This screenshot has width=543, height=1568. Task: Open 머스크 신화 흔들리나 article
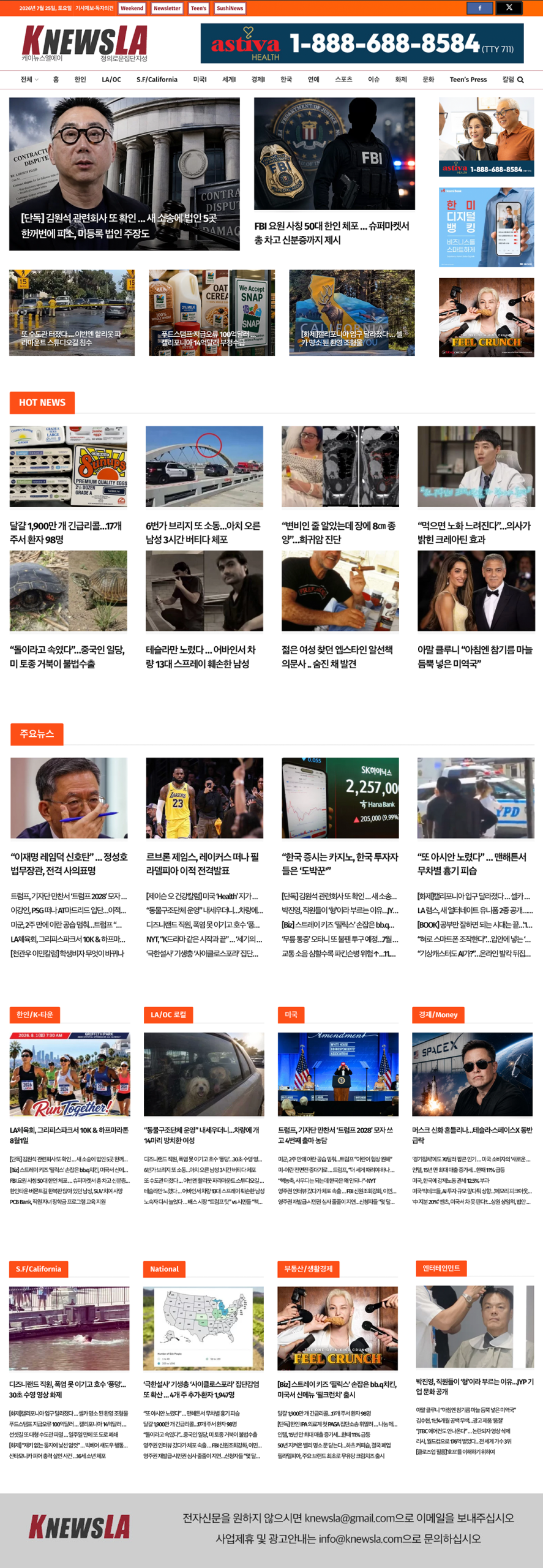[472, 1135]
